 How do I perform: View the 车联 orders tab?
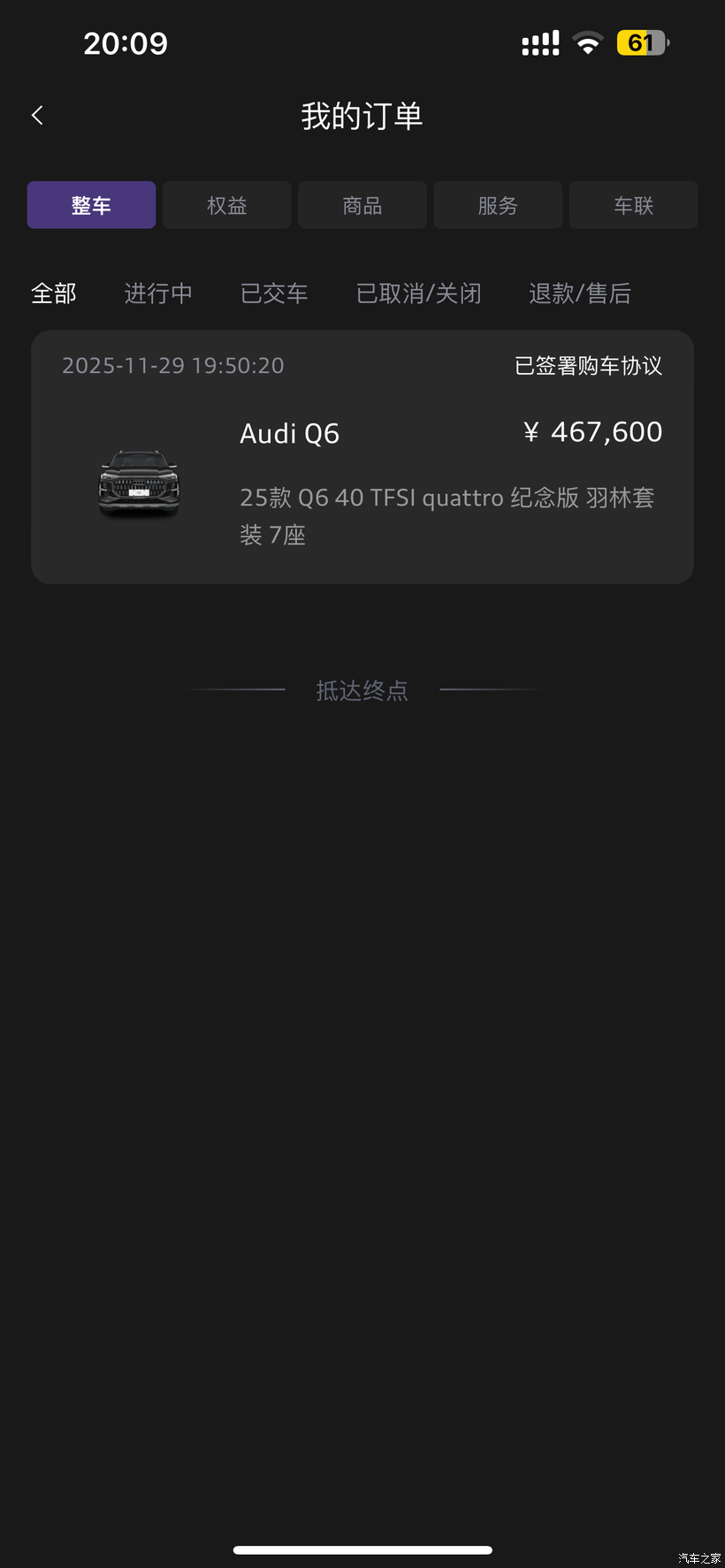coord(633,205)
